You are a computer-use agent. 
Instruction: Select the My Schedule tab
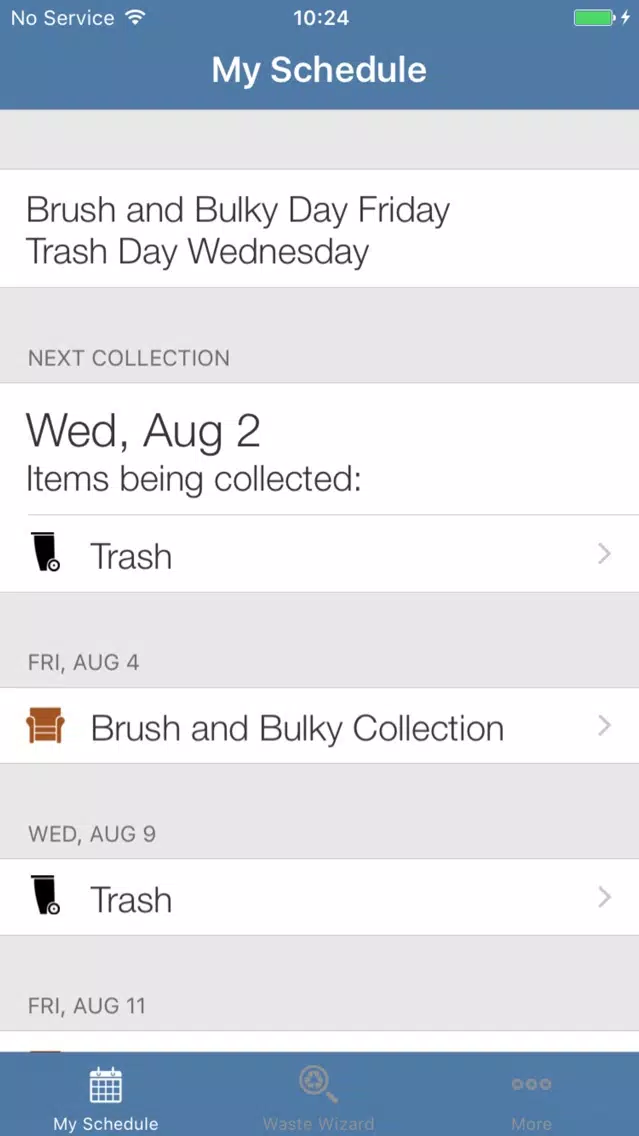tap(106, 1098)
